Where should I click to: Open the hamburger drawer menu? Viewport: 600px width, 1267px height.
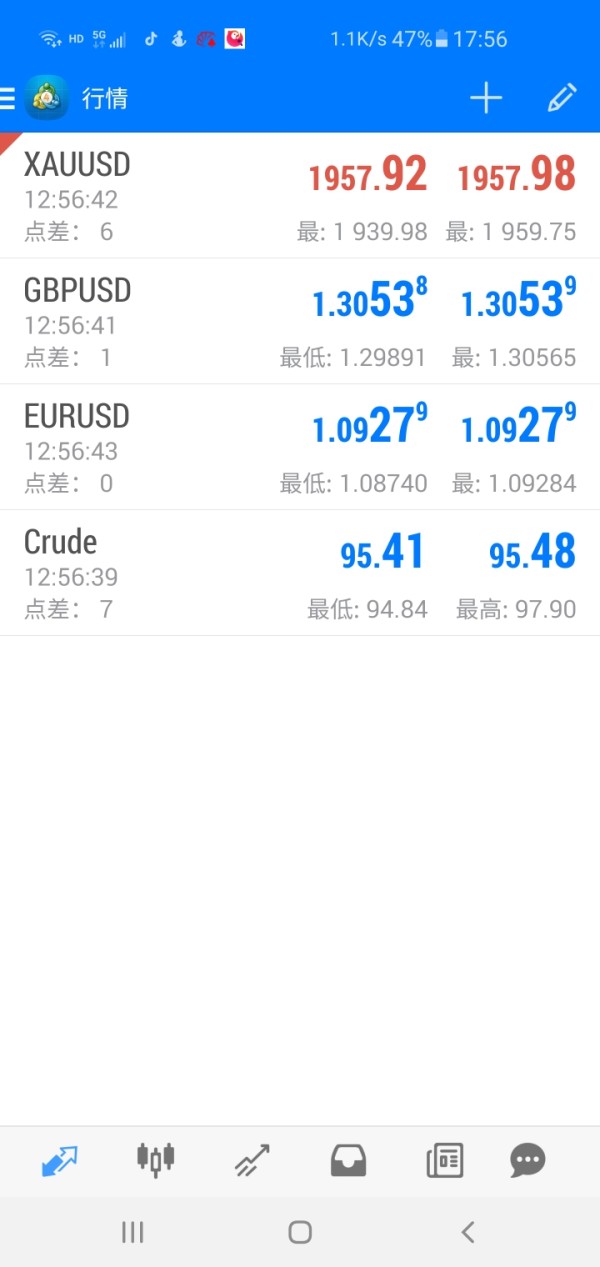(x=7, y=98)
